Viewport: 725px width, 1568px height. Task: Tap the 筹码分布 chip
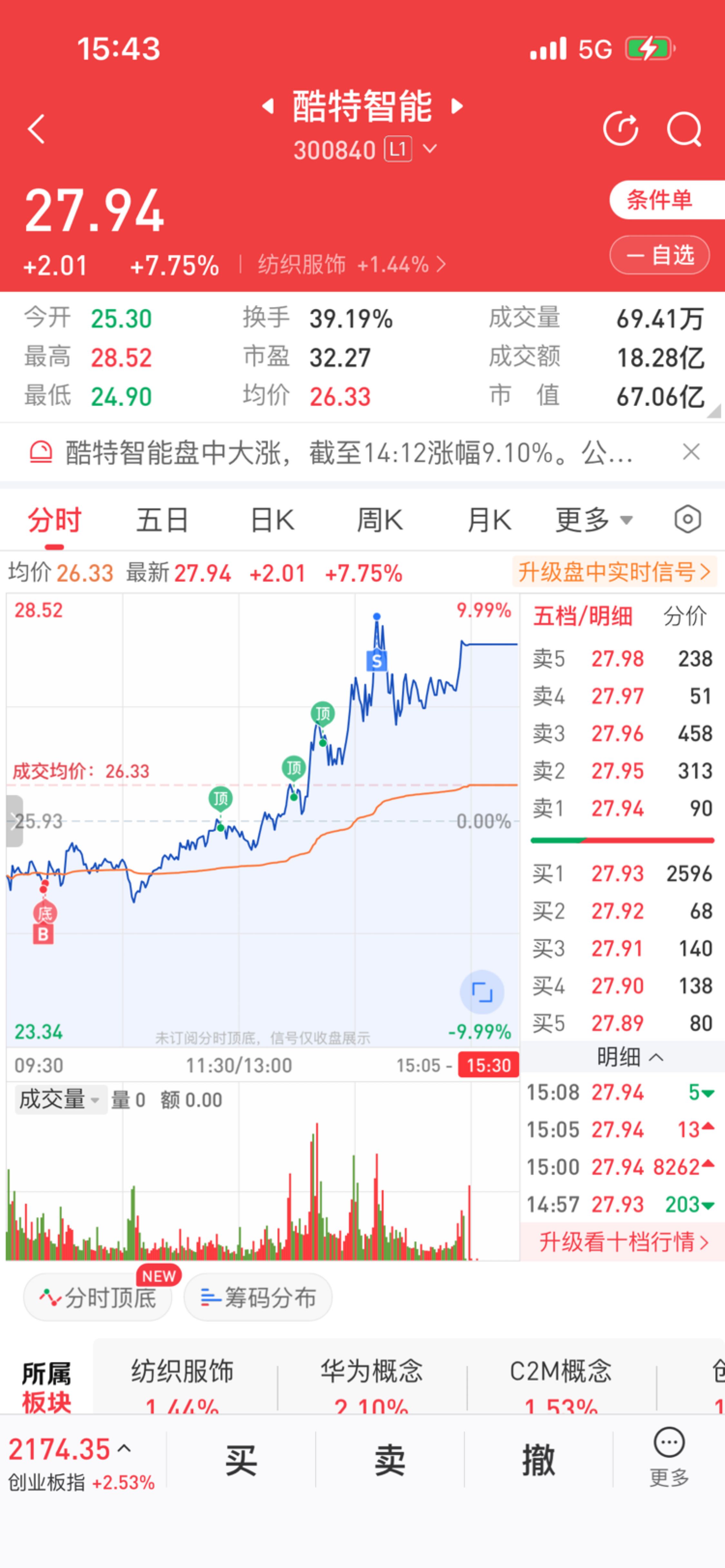coord(258,1298)
